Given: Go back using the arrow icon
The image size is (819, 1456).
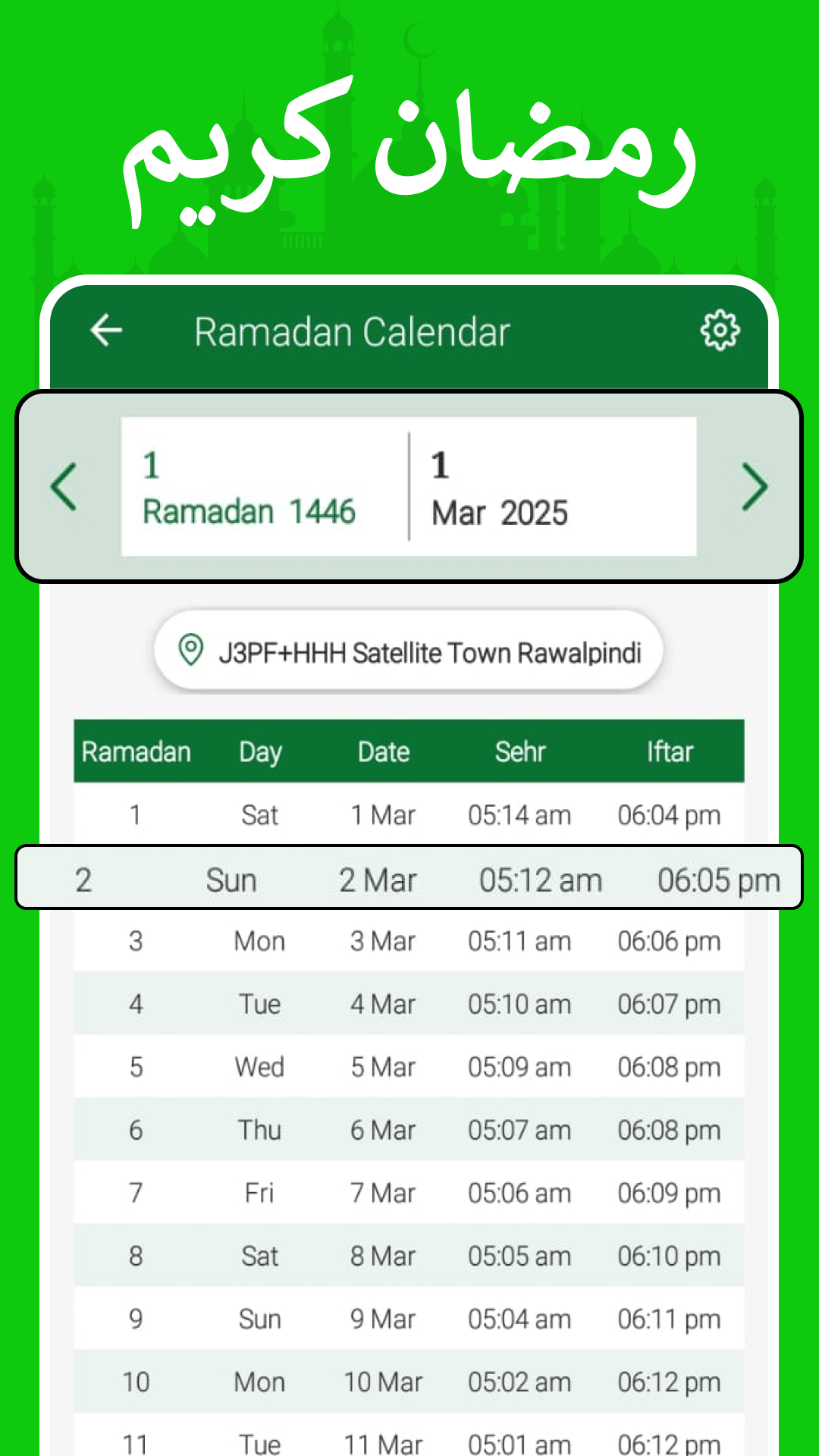Looking at the screenshot, I should click(x=105, y=329).
